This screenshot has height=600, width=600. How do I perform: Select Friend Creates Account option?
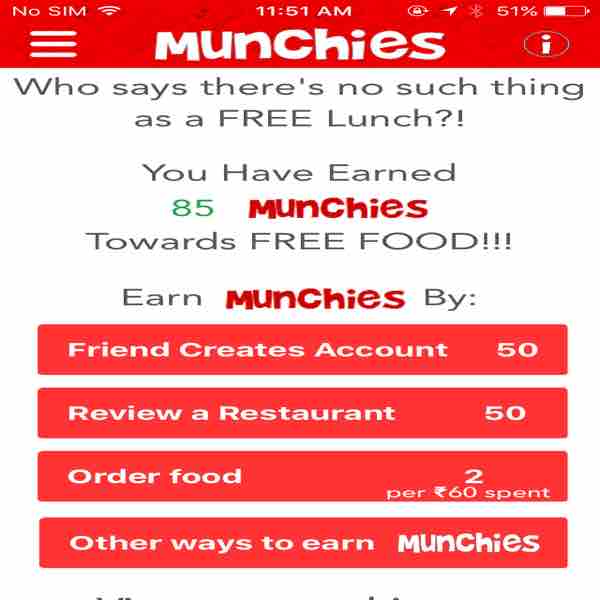click(x=302, y=350)
